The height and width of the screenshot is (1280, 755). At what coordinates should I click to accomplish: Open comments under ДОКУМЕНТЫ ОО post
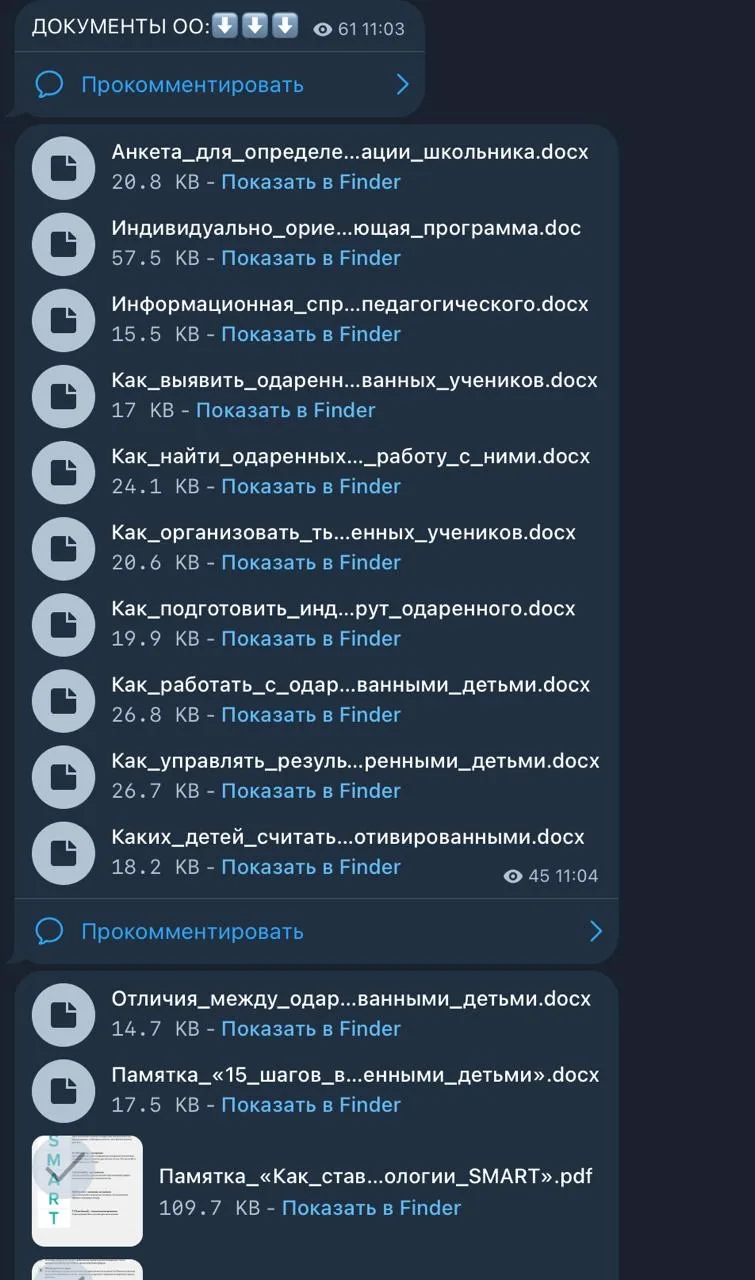coord(192,85)
